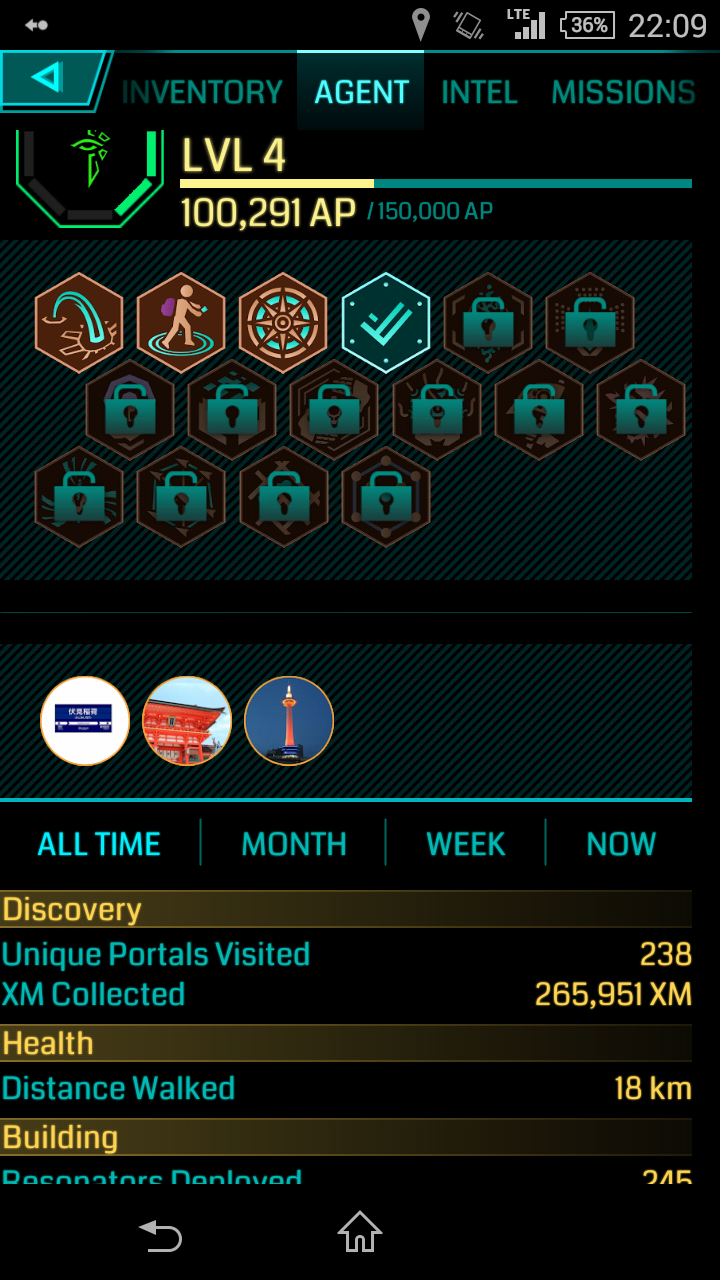This screenshot has height=1280, width=720.
Task: Open the waterfall-arc bronze medal
Action: (79, 322)
